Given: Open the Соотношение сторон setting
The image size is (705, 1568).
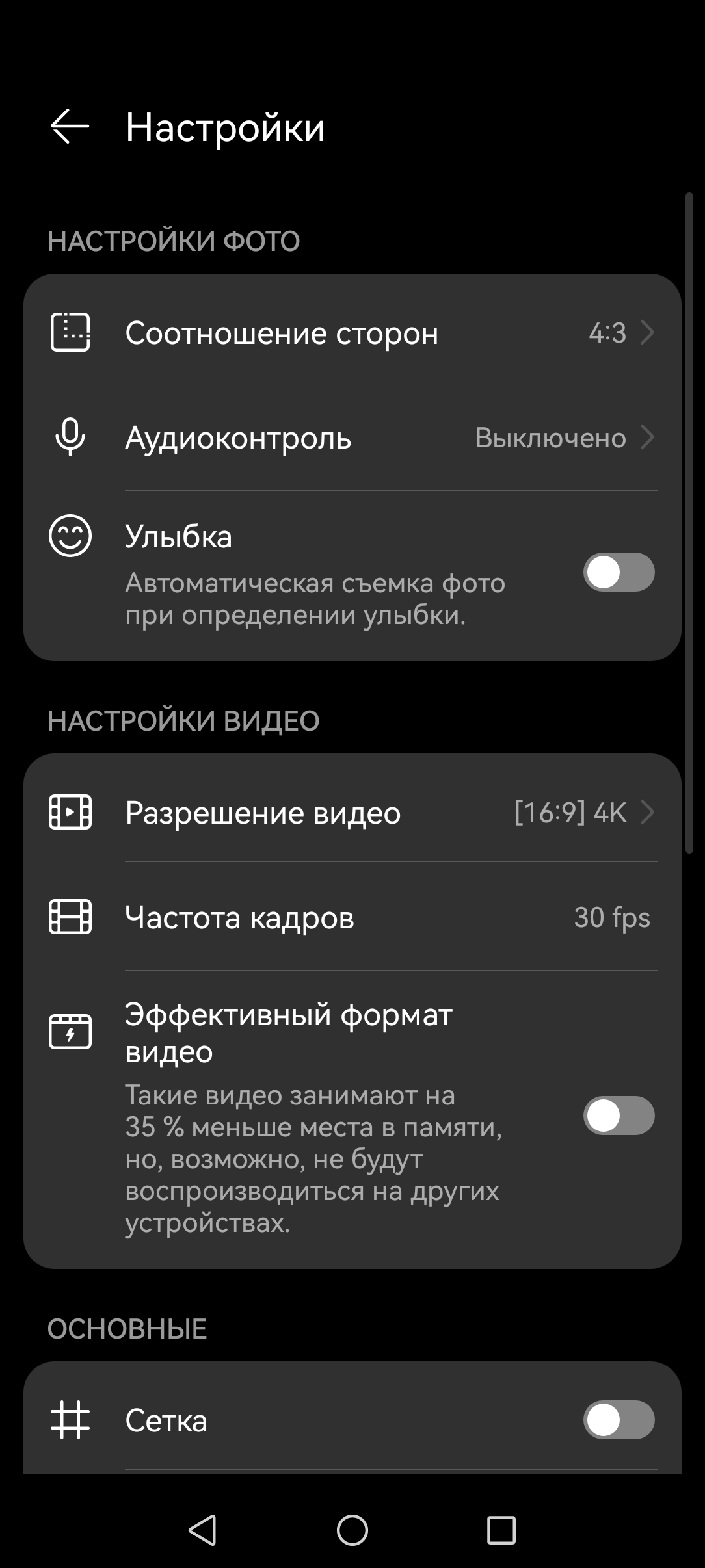Looking at the screenshot, I should (x=352, y=333).
